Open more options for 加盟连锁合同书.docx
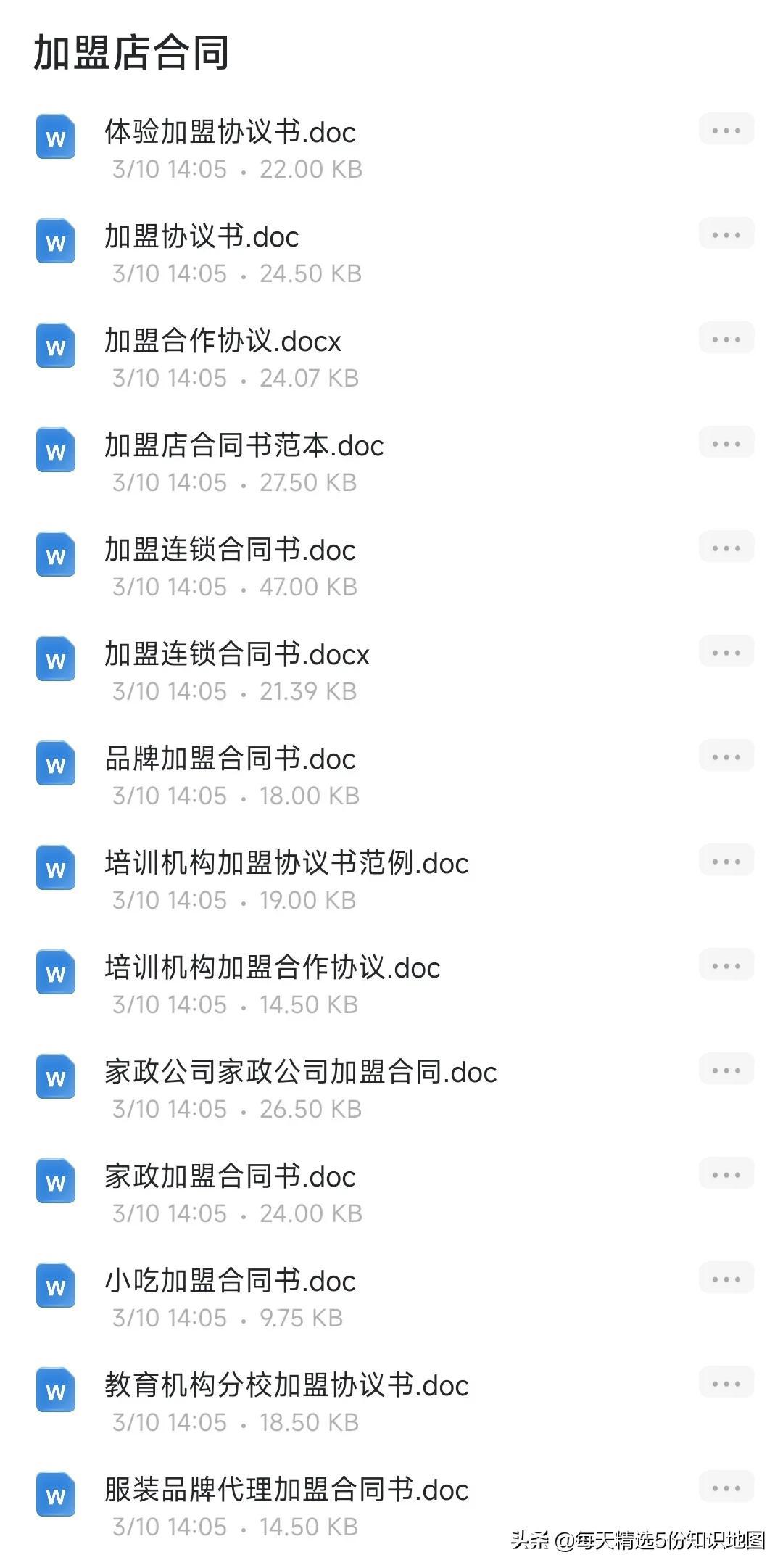The image size is (783, 1568). coord(726,653)
